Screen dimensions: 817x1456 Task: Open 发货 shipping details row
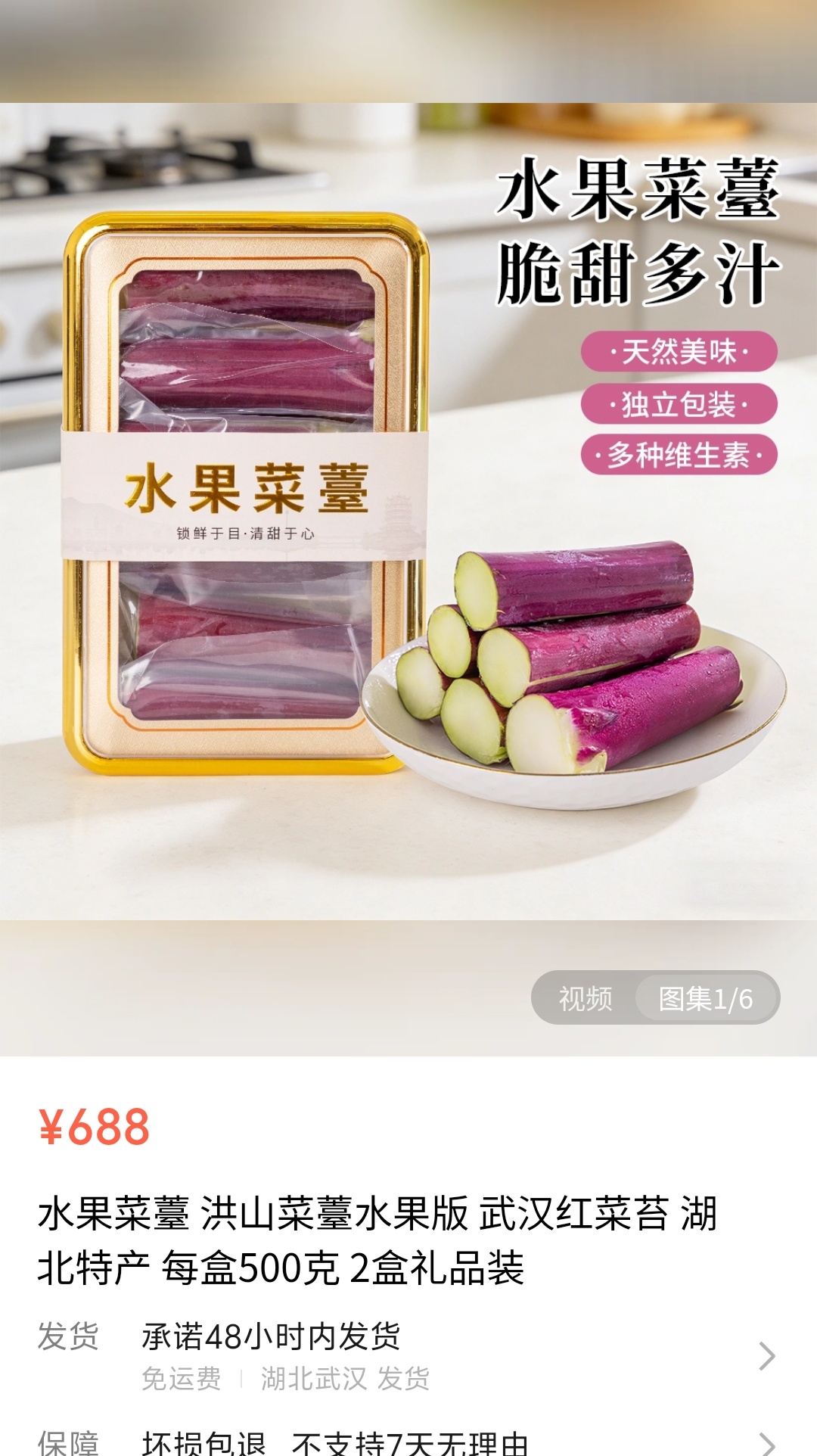[x=408, y=1355]
